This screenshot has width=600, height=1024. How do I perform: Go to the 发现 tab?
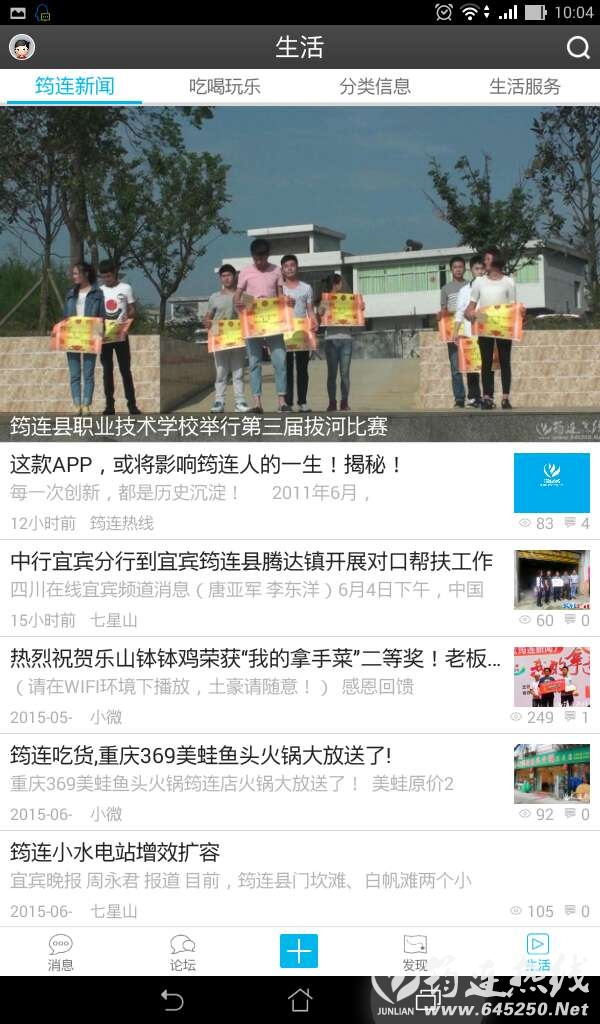[415, 952]
